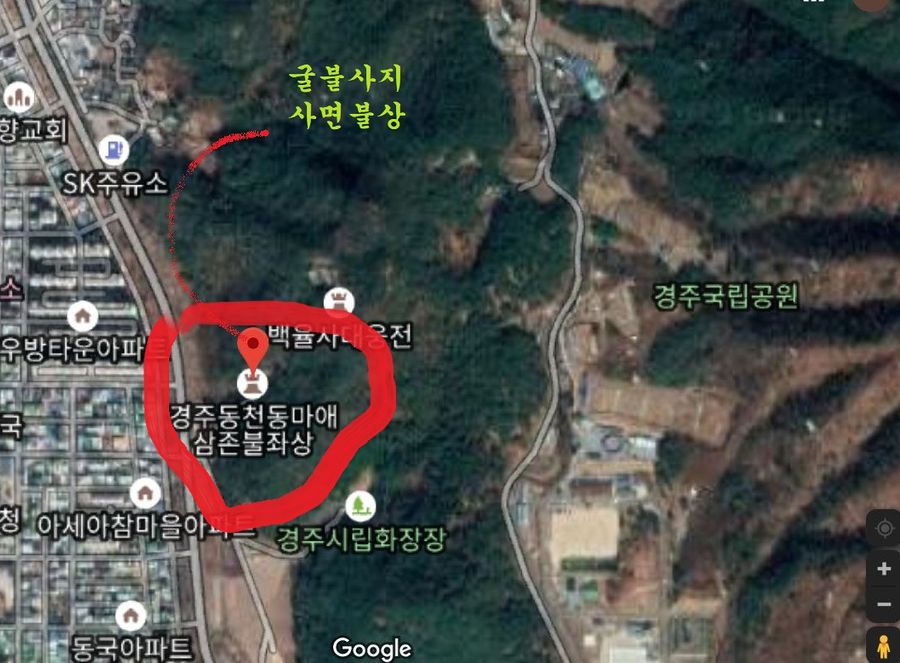Open the 아세아참마을아파트 marker
Screen dimensions: 900x663
[x=146, y=493]
